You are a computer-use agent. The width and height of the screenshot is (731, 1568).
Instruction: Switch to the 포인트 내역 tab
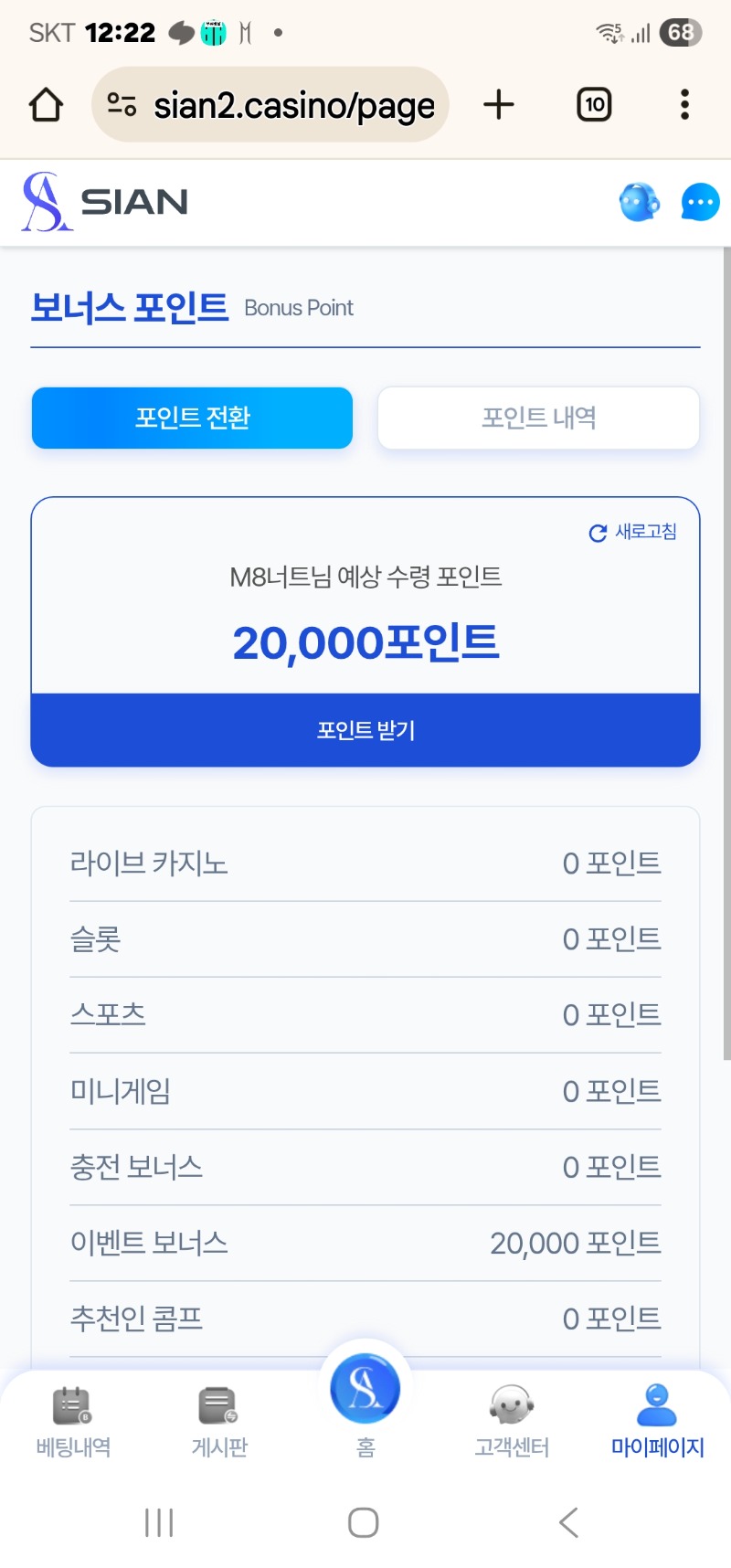[538, 418]
